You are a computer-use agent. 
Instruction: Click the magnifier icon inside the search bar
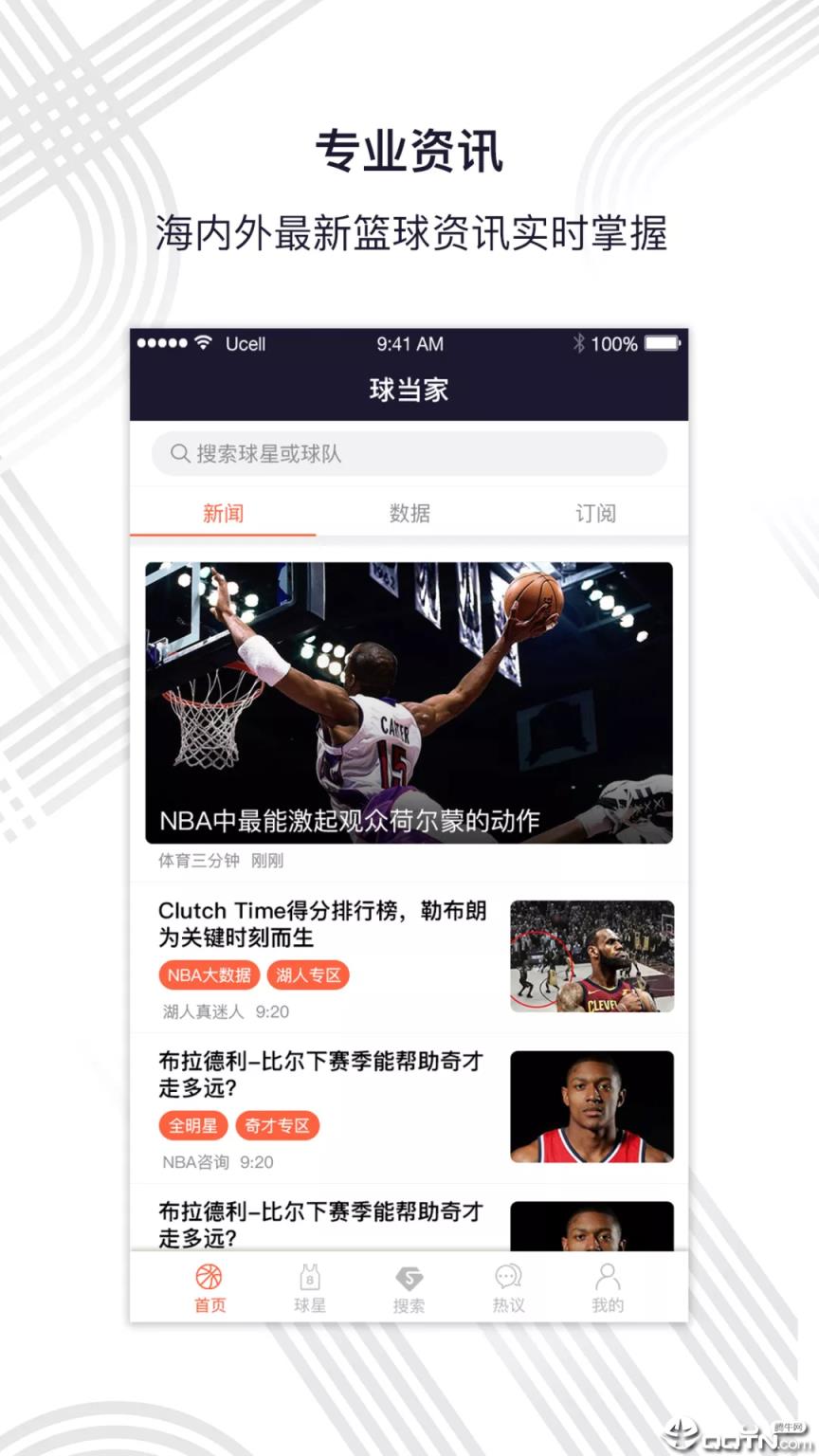[180, 454]
